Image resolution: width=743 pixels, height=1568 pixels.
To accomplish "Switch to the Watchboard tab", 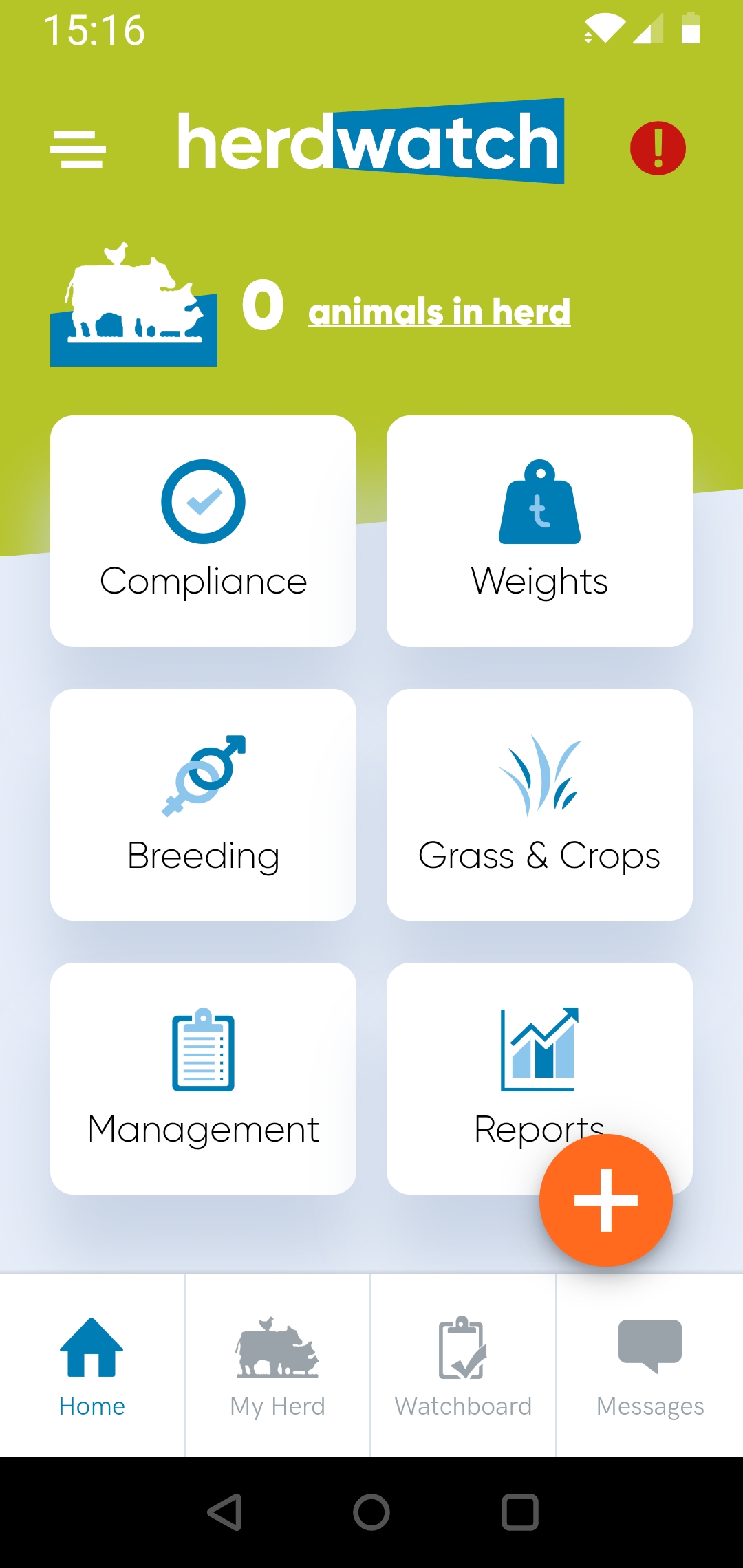I will [x=463, y=1365].
